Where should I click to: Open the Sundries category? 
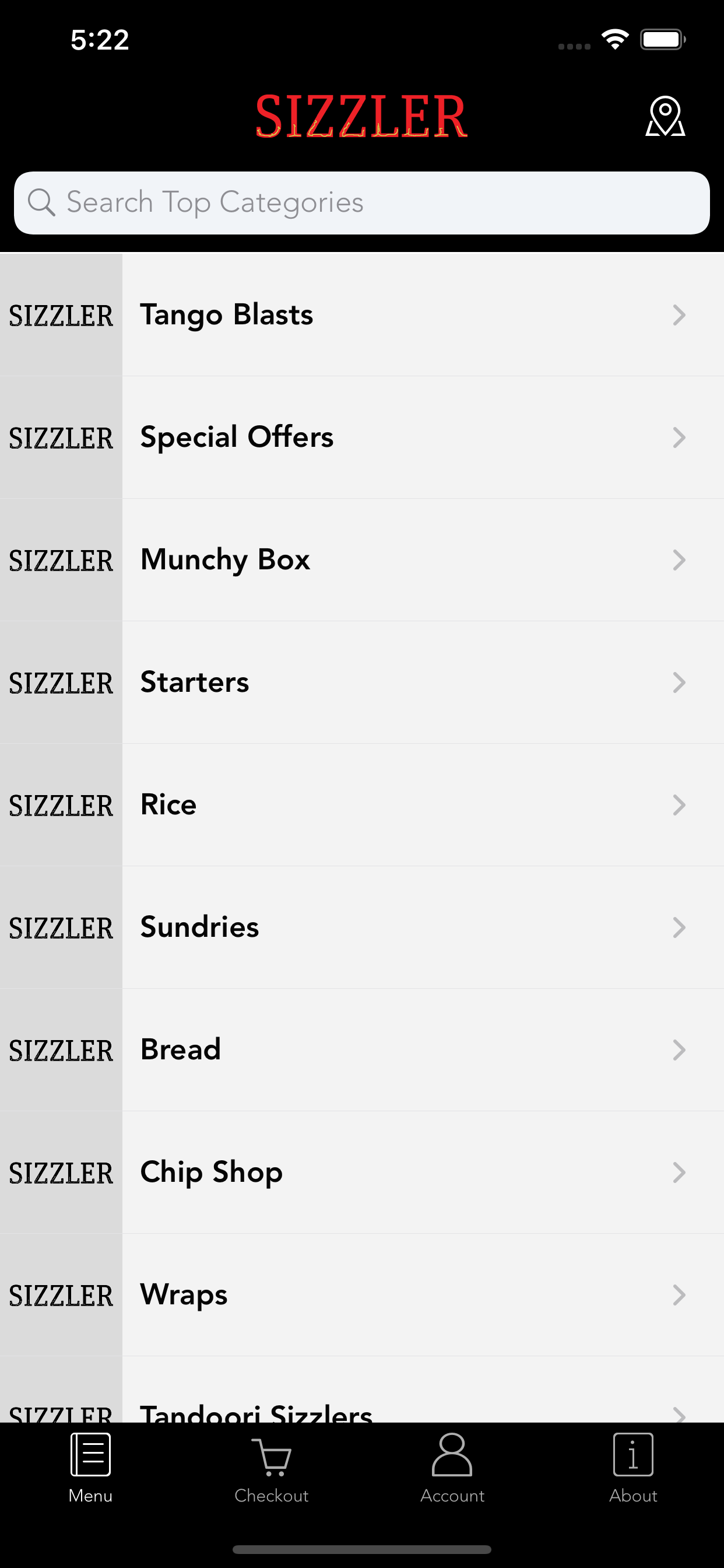pos(362,927)
